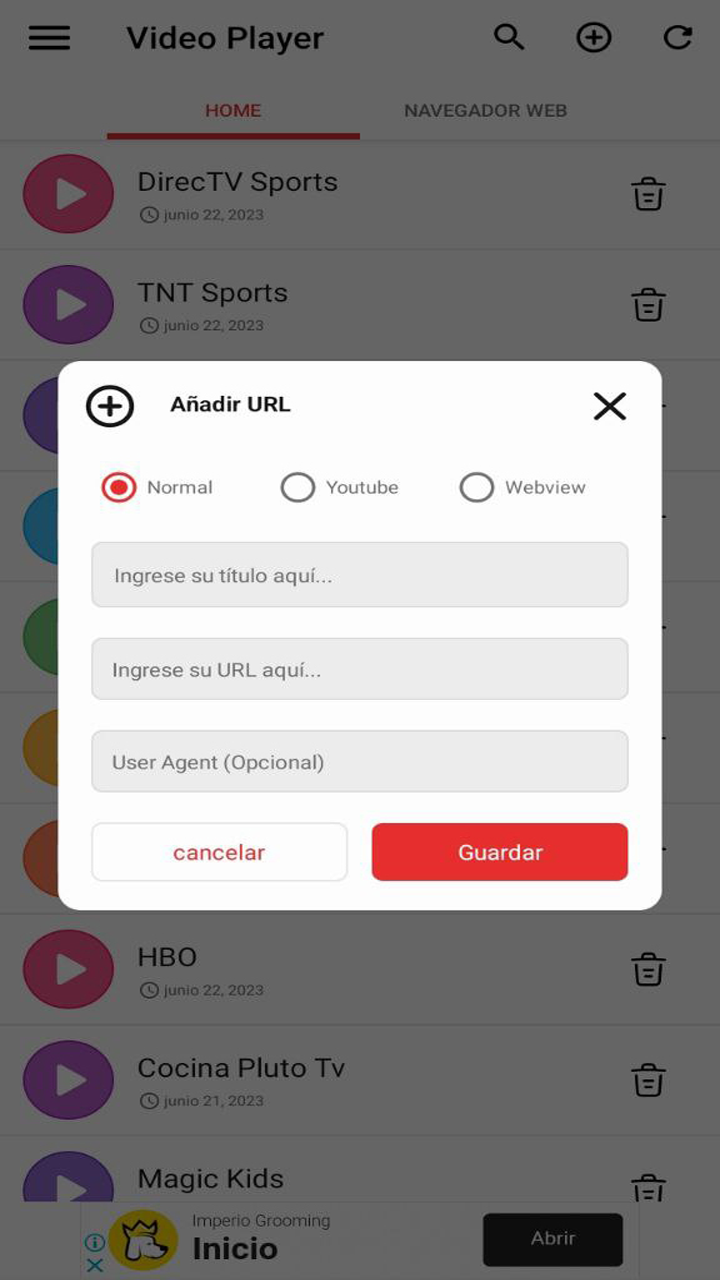
Task: Tap the cancelar button
Action: tap(219, 852)
